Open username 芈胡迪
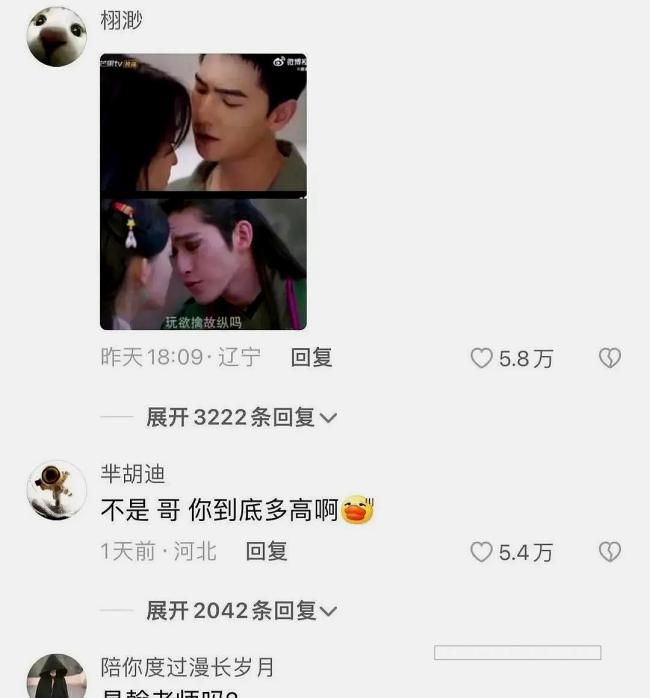650x698 pixels. coord(132,474)
